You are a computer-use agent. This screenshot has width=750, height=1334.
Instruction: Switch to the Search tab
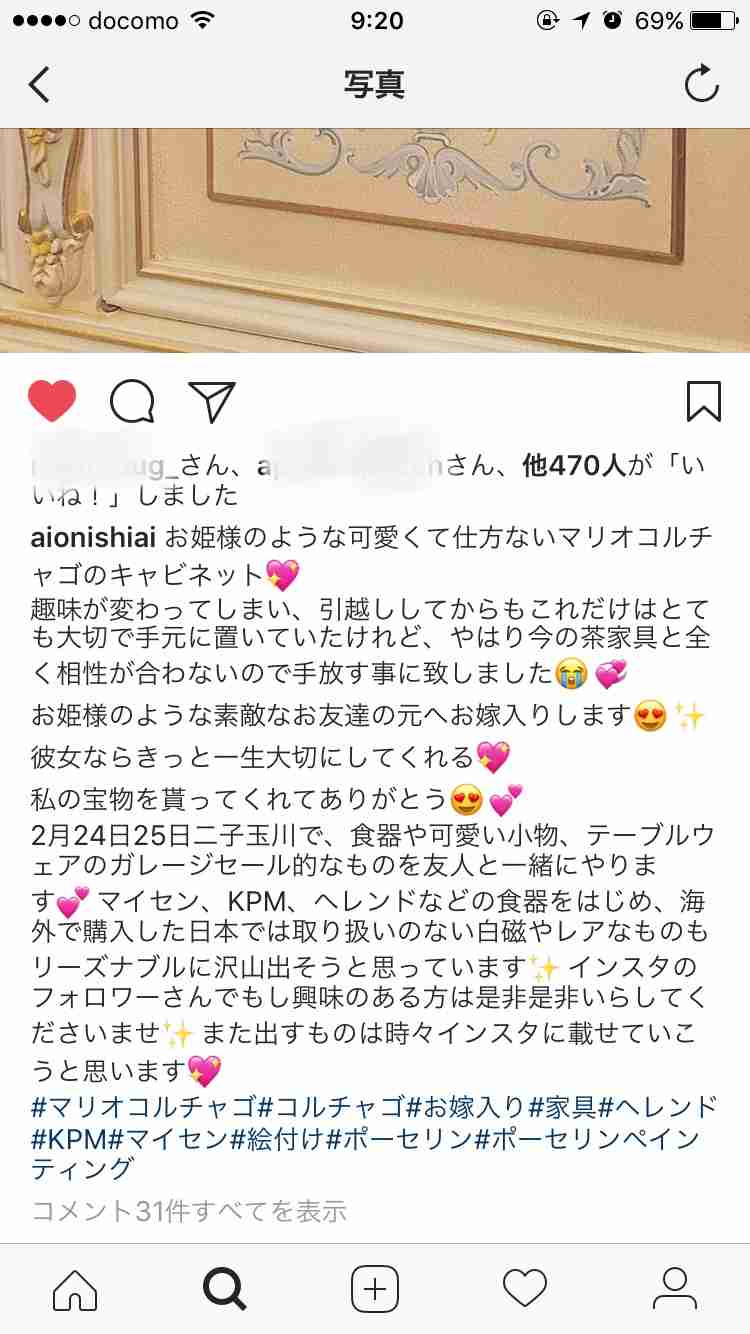click(x=225, y=1288)
